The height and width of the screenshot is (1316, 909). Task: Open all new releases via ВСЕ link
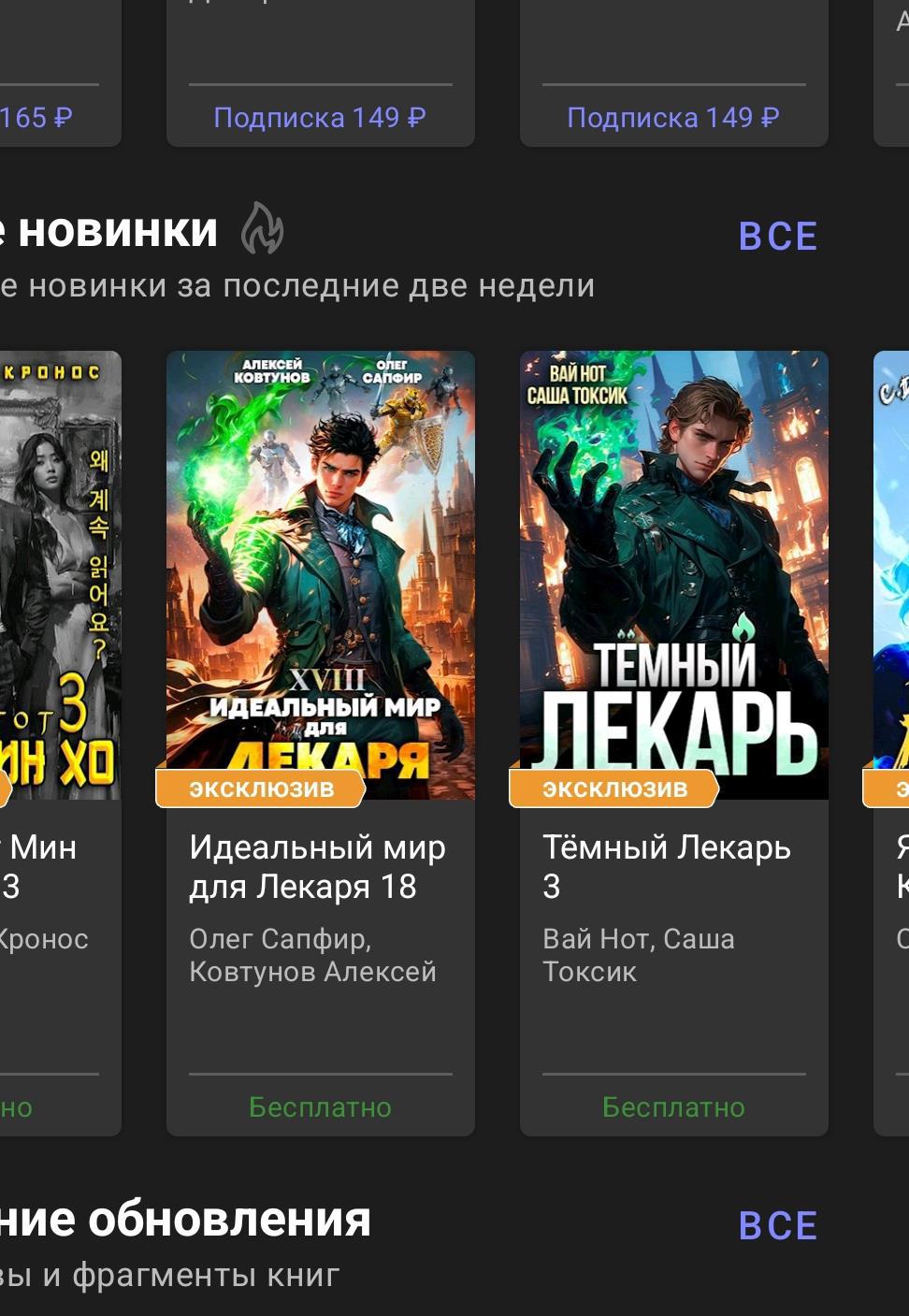click(777, 237)
